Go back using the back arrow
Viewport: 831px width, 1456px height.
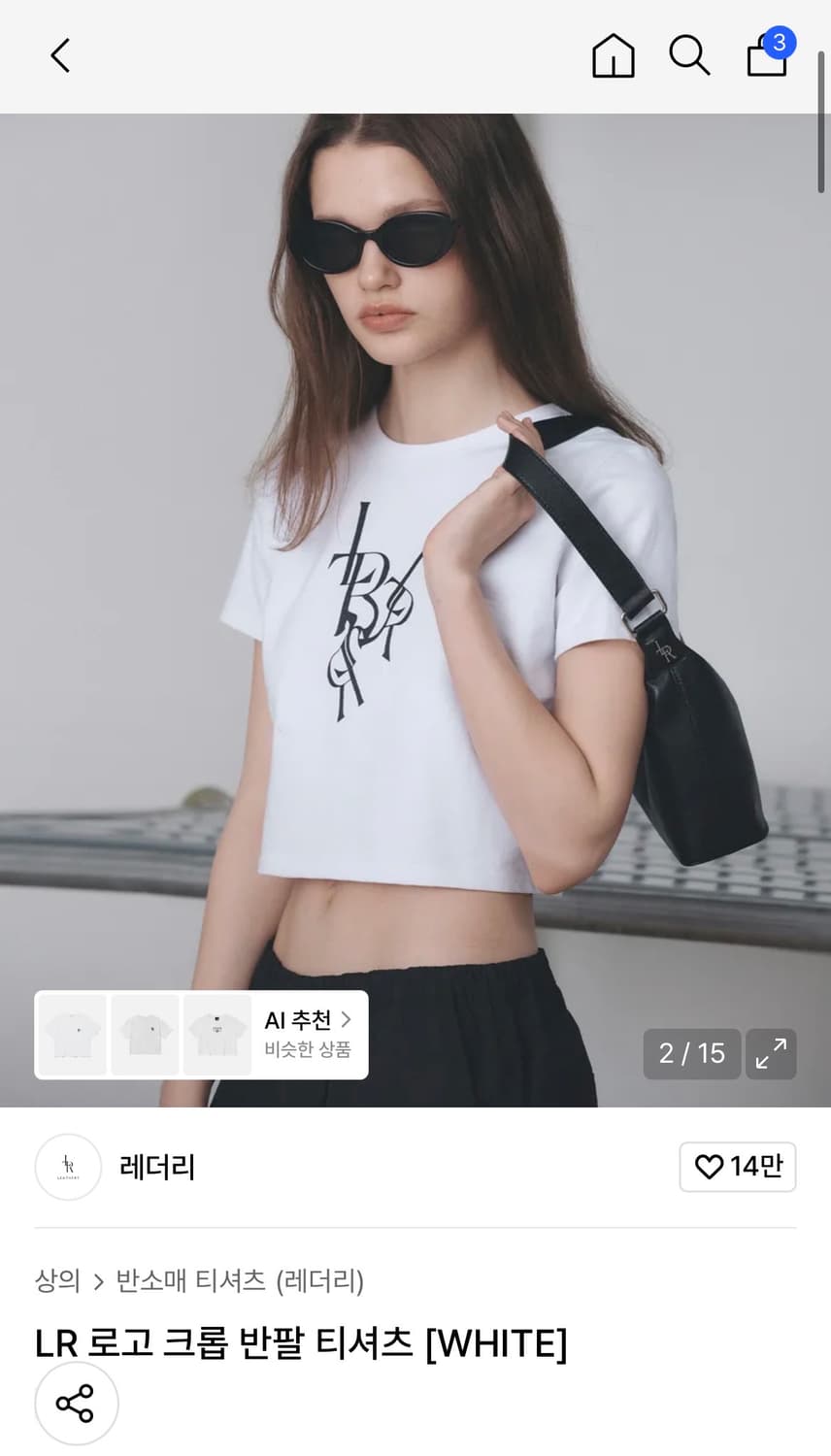60,55
